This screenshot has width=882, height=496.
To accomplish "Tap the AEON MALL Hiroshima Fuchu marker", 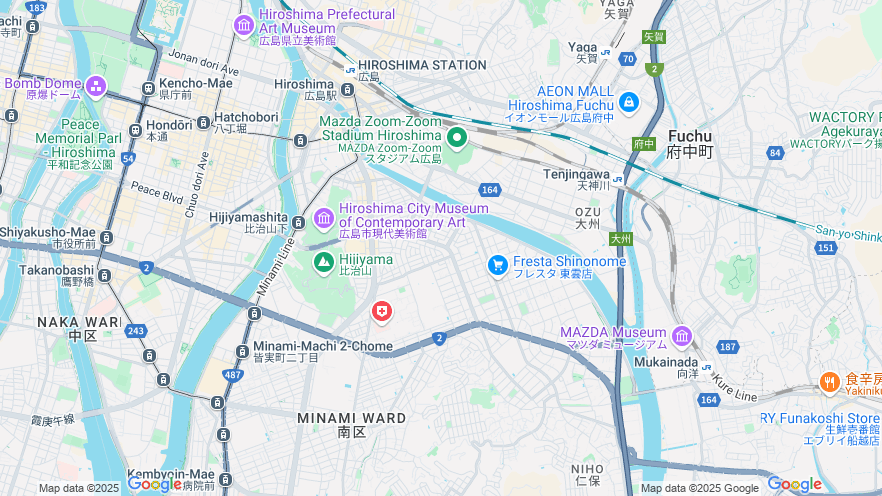I will tap(628, 101).
